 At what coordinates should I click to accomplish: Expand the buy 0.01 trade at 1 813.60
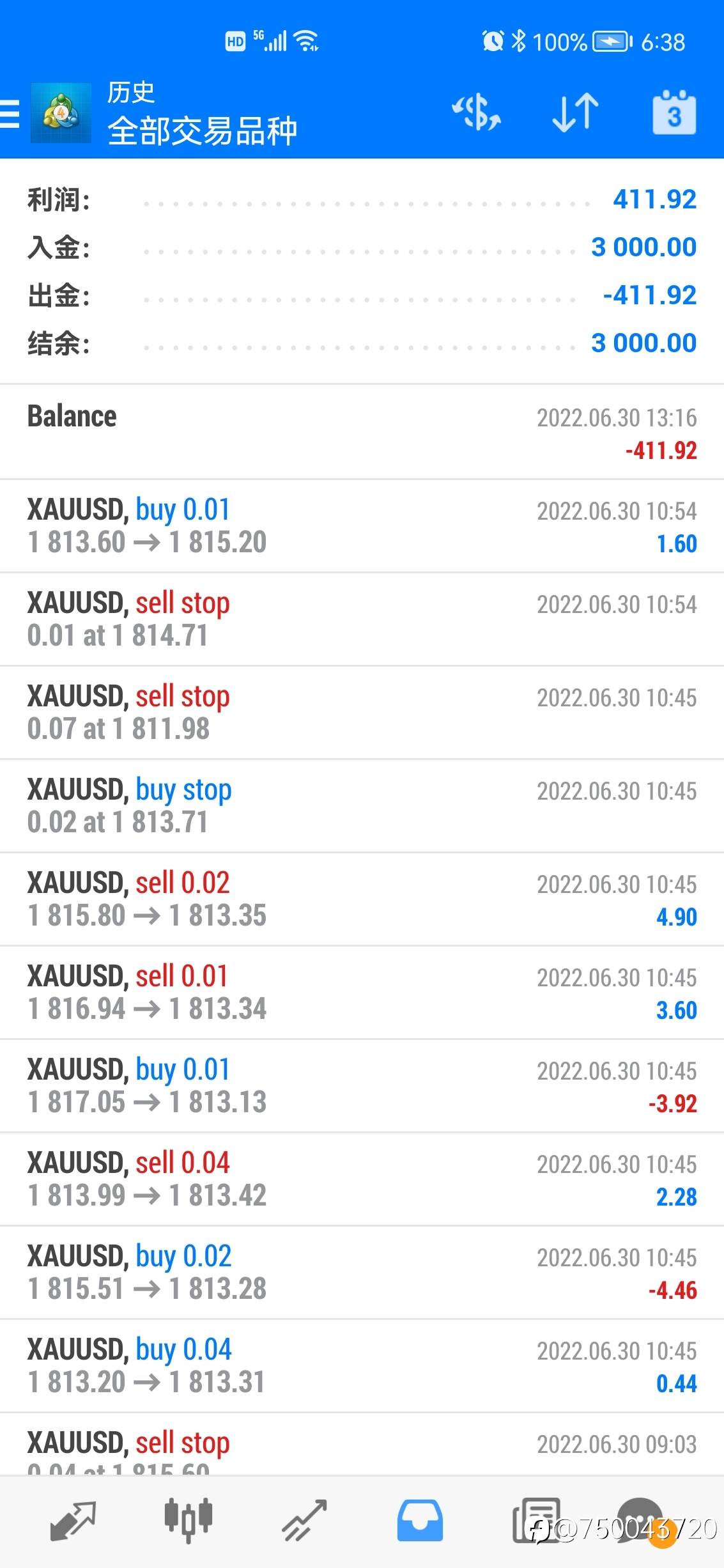[362, 525]
